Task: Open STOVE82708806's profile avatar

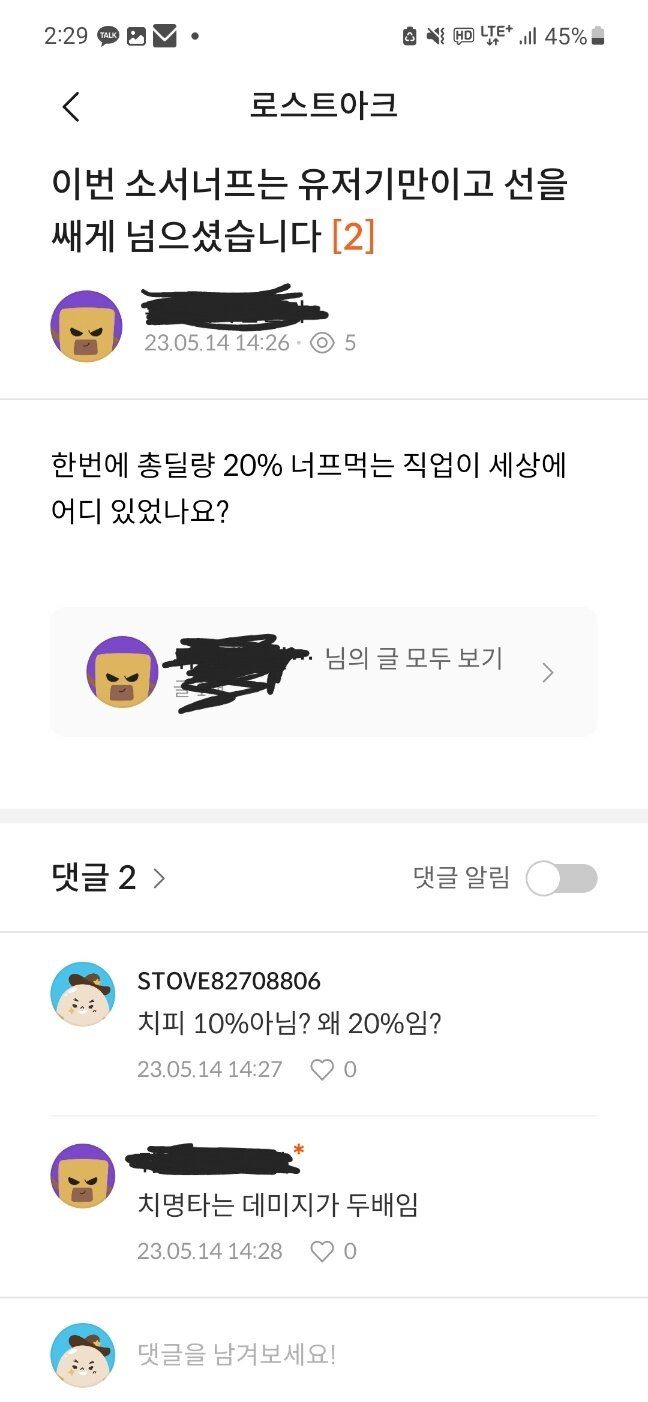Action: point(82,994)
